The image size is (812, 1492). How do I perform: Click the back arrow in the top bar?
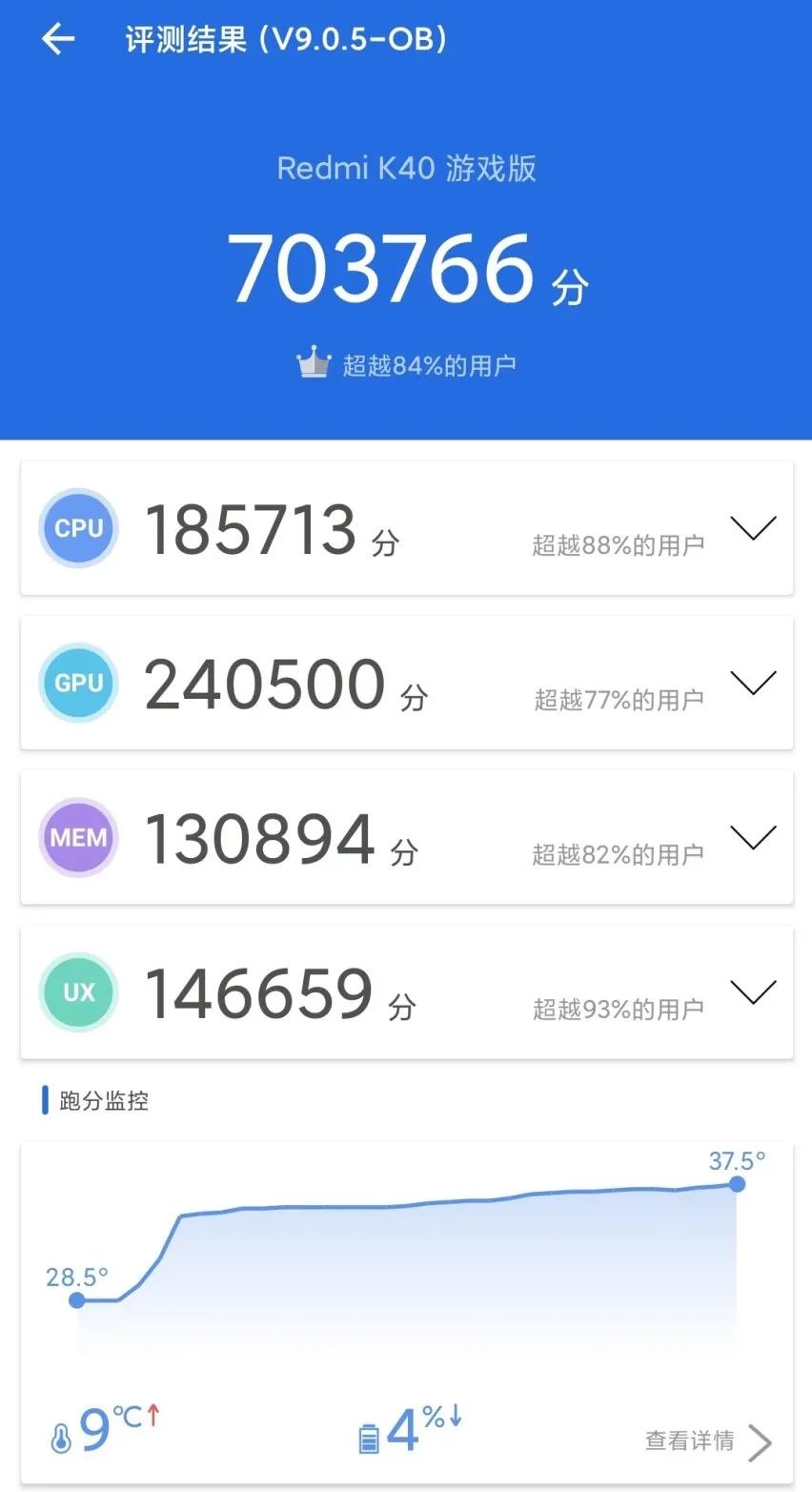(57, 39)
